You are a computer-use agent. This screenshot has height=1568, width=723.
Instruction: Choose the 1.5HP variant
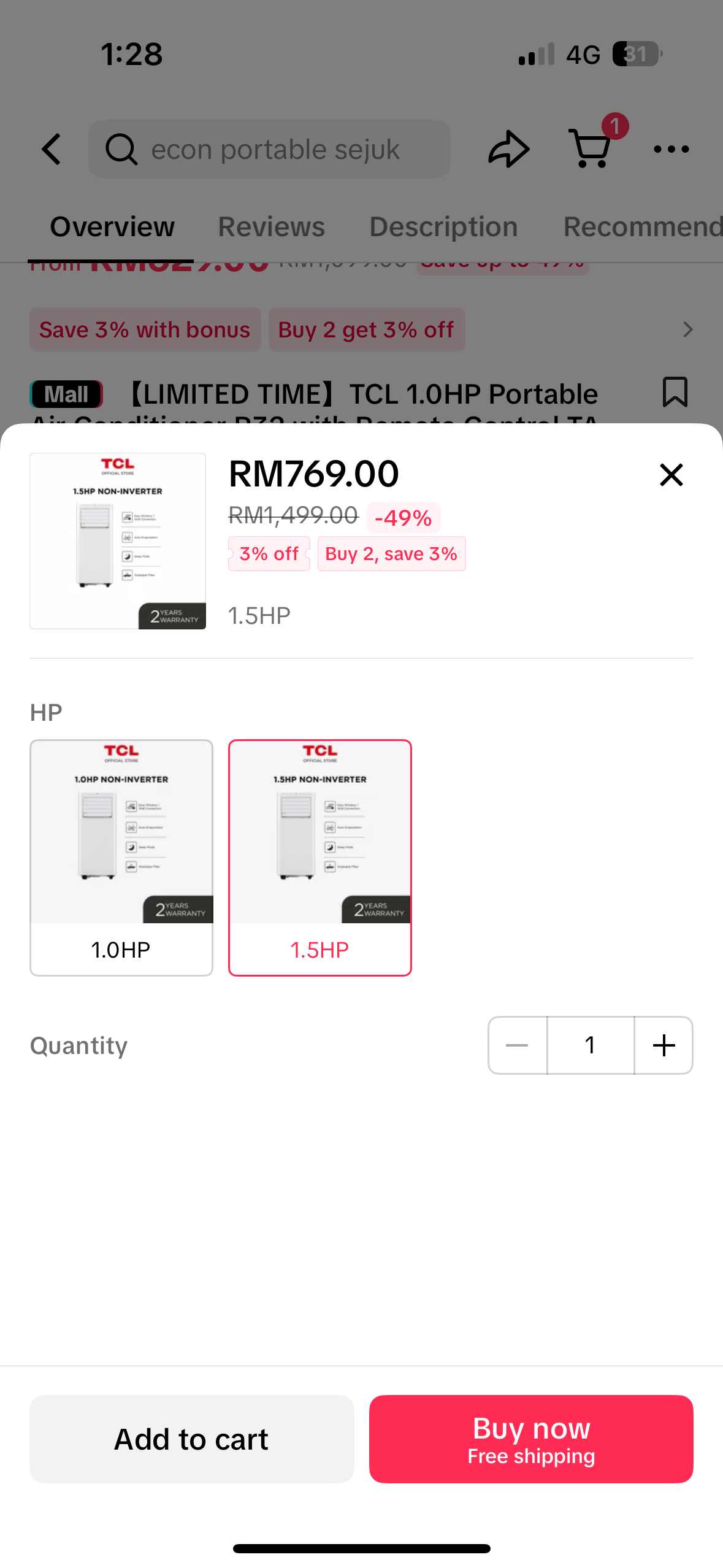319,857
